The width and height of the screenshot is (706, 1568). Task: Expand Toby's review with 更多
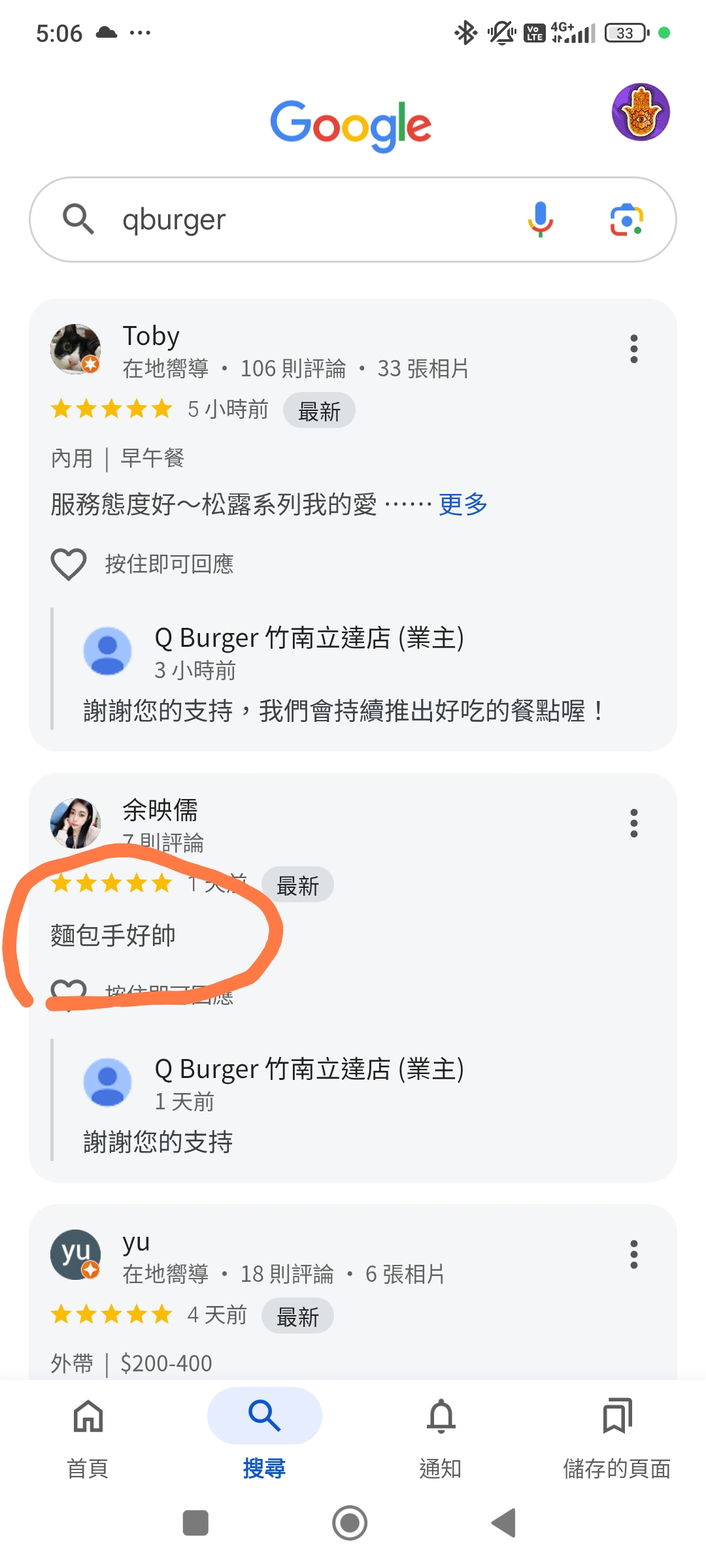coord(463,504)
